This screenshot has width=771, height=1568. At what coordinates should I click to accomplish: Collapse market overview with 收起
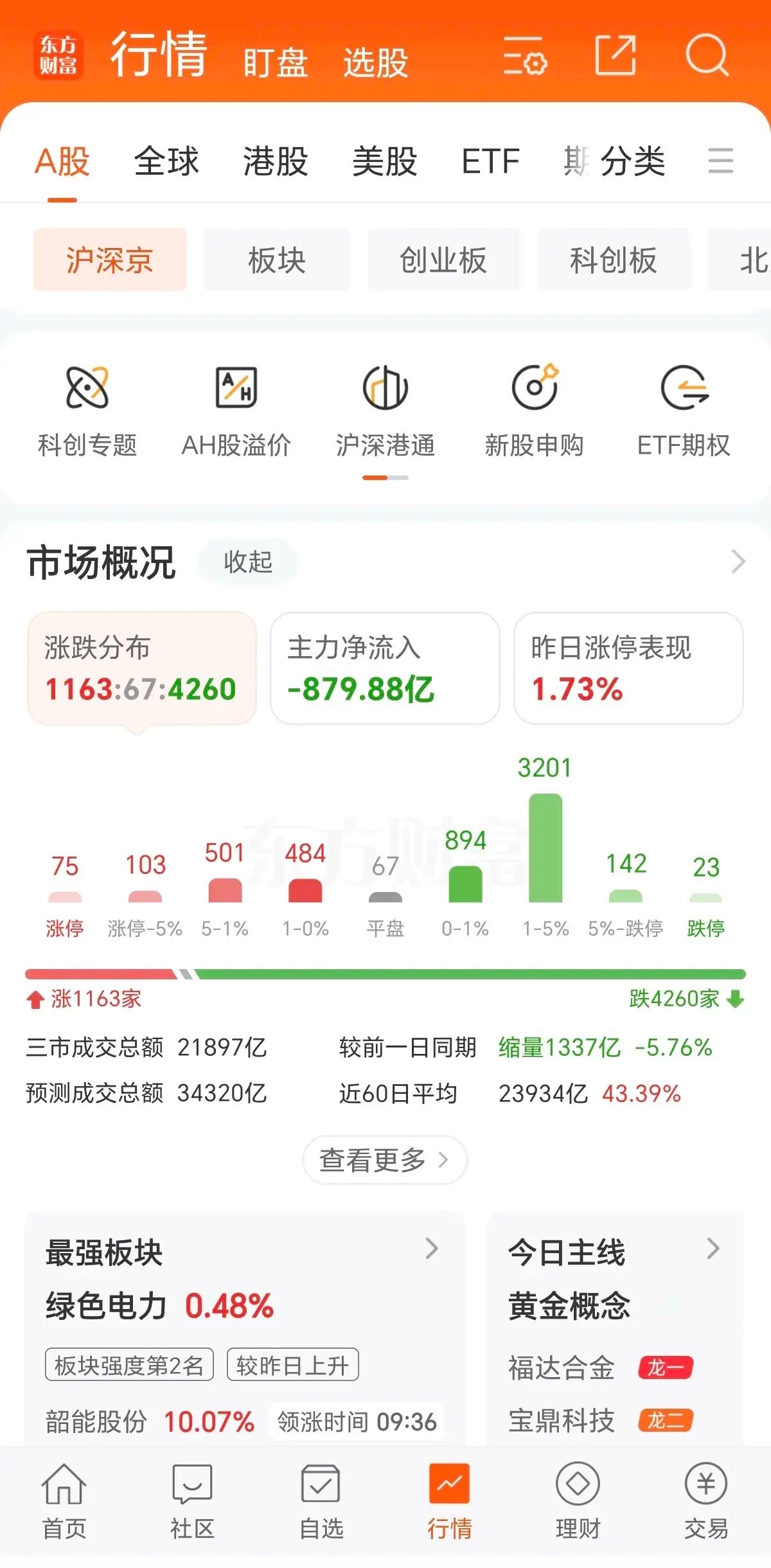click(x=248, y=562)
